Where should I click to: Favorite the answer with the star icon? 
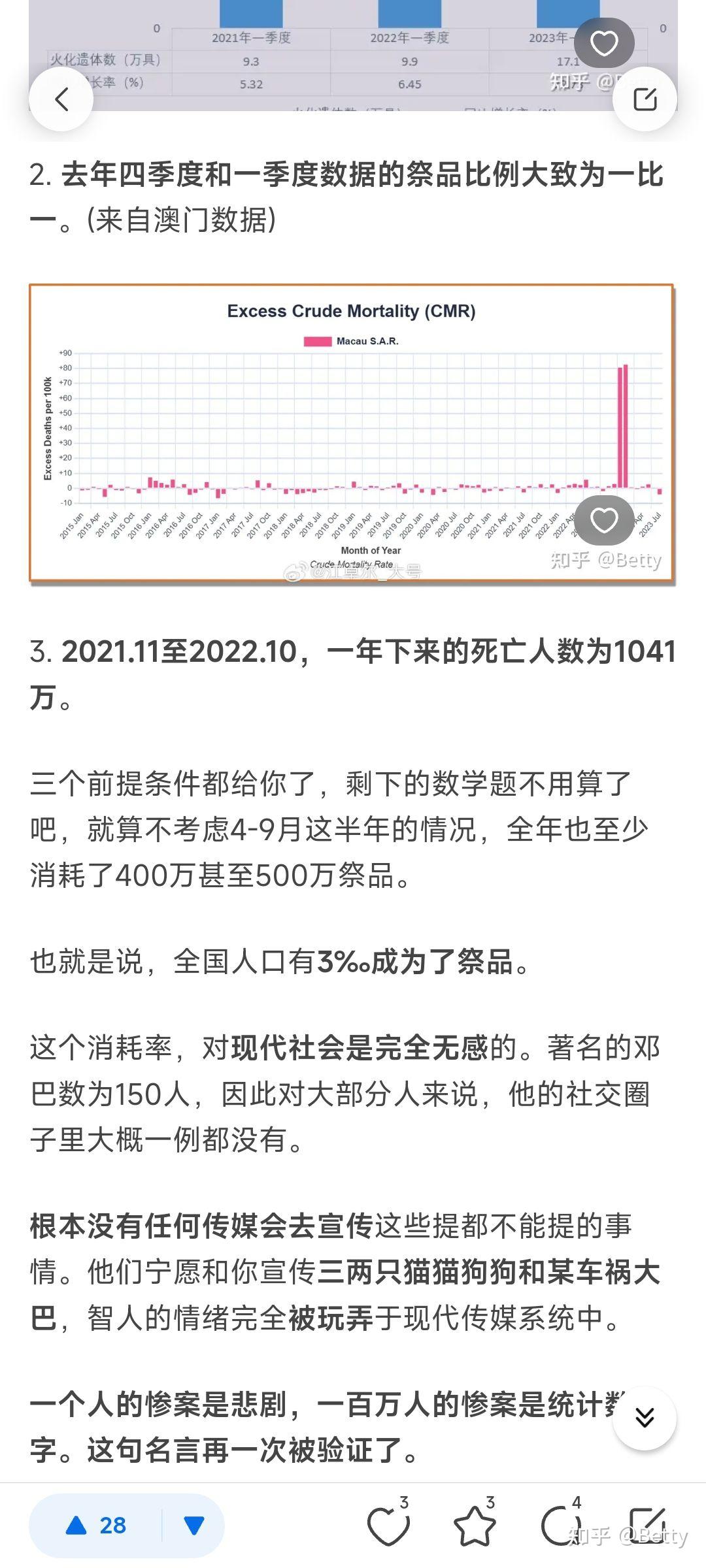(x=475, y=1526)
